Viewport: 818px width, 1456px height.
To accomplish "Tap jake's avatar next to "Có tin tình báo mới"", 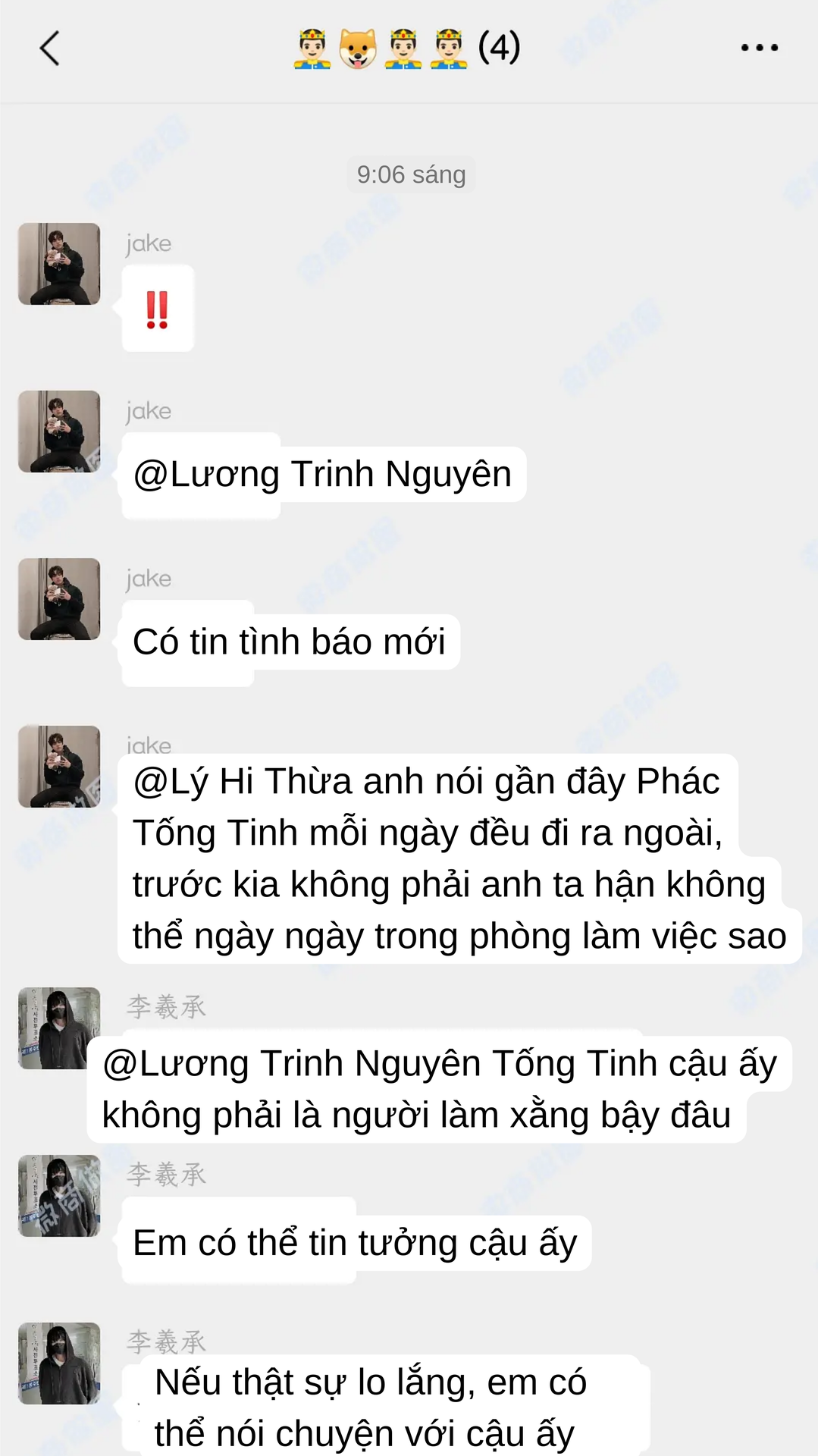I will (59, 599).
